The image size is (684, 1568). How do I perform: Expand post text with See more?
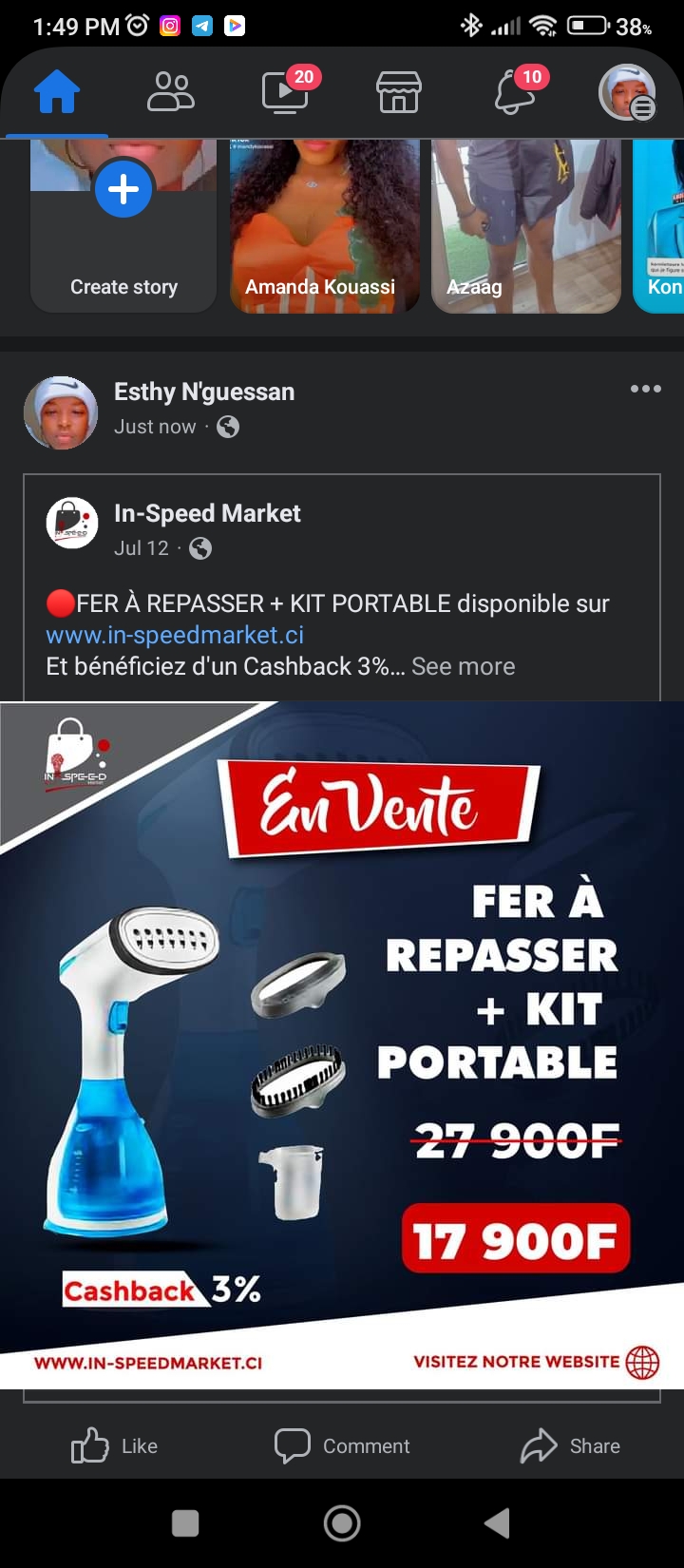tap(463, 666)
